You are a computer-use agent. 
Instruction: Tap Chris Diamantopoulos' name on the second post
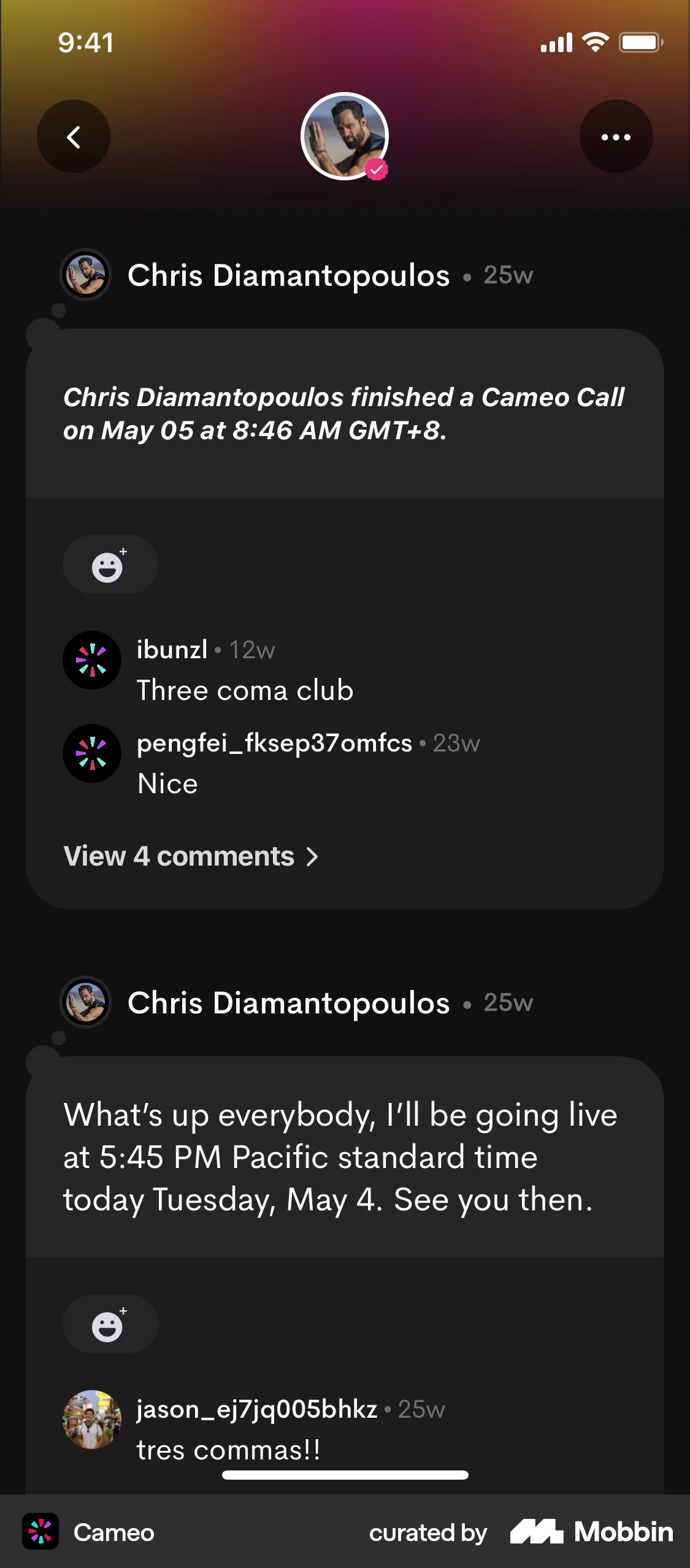(288, 1003)
